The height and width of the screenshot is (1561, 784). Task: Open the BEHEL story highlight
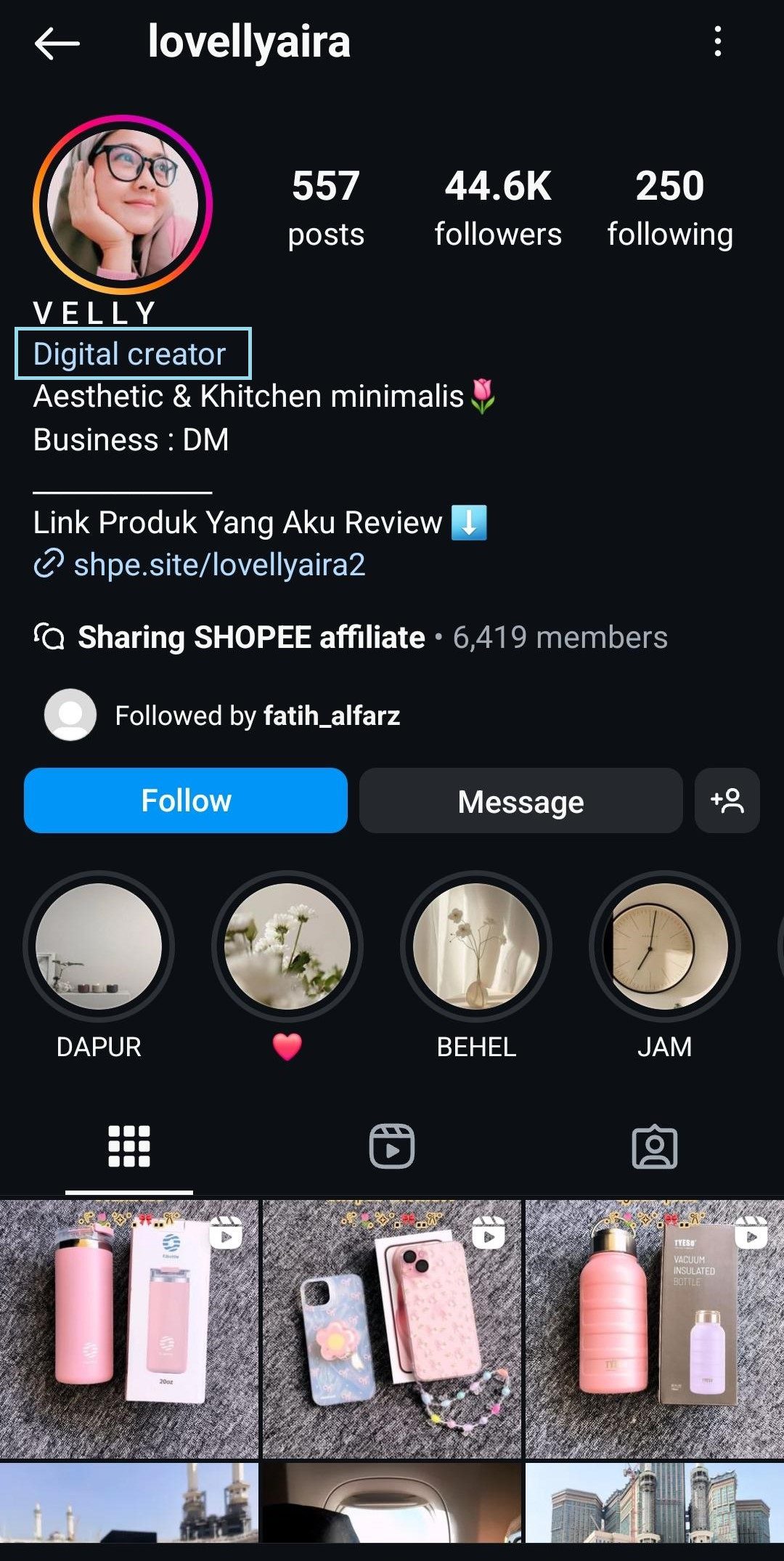tap(476, 946)
